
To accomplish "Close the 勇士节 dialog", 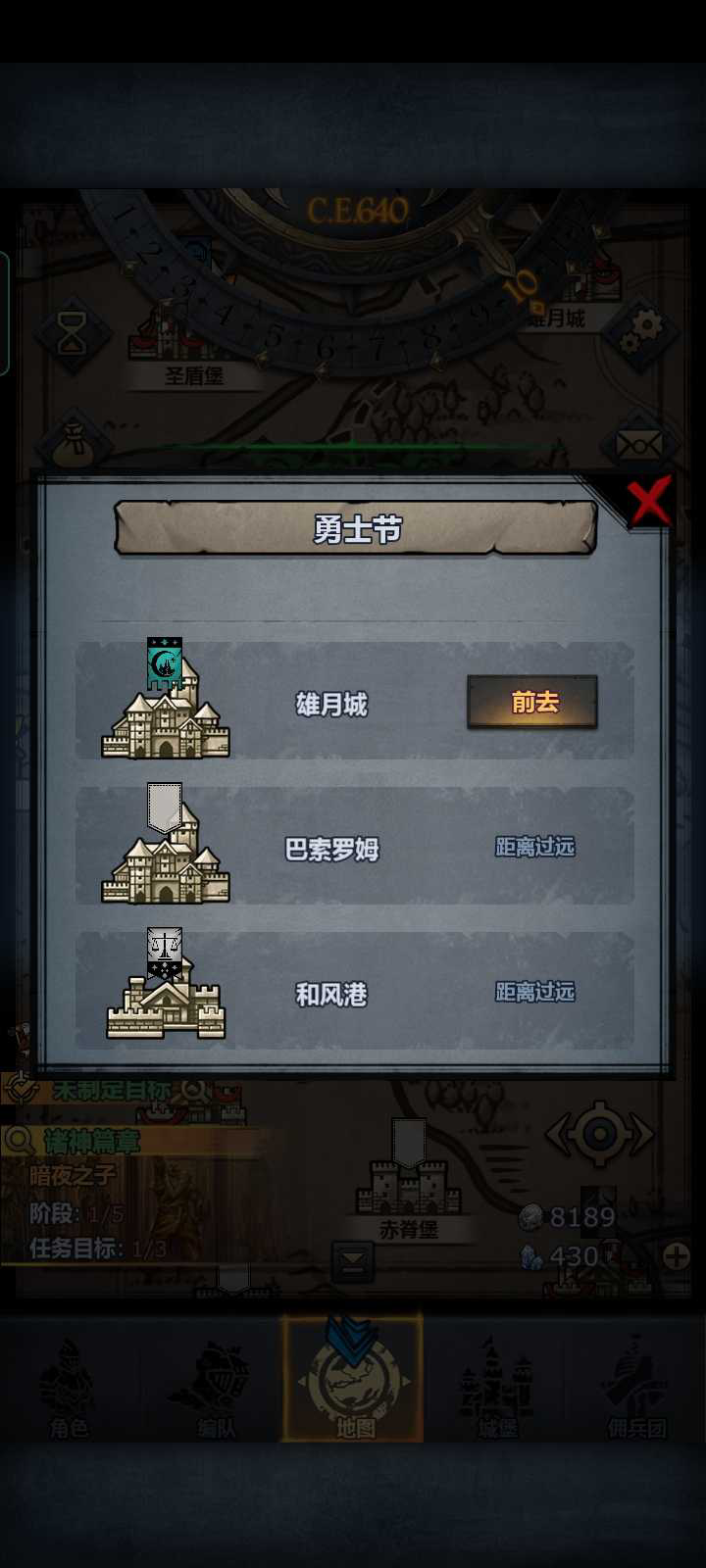I will click(648, 501).
